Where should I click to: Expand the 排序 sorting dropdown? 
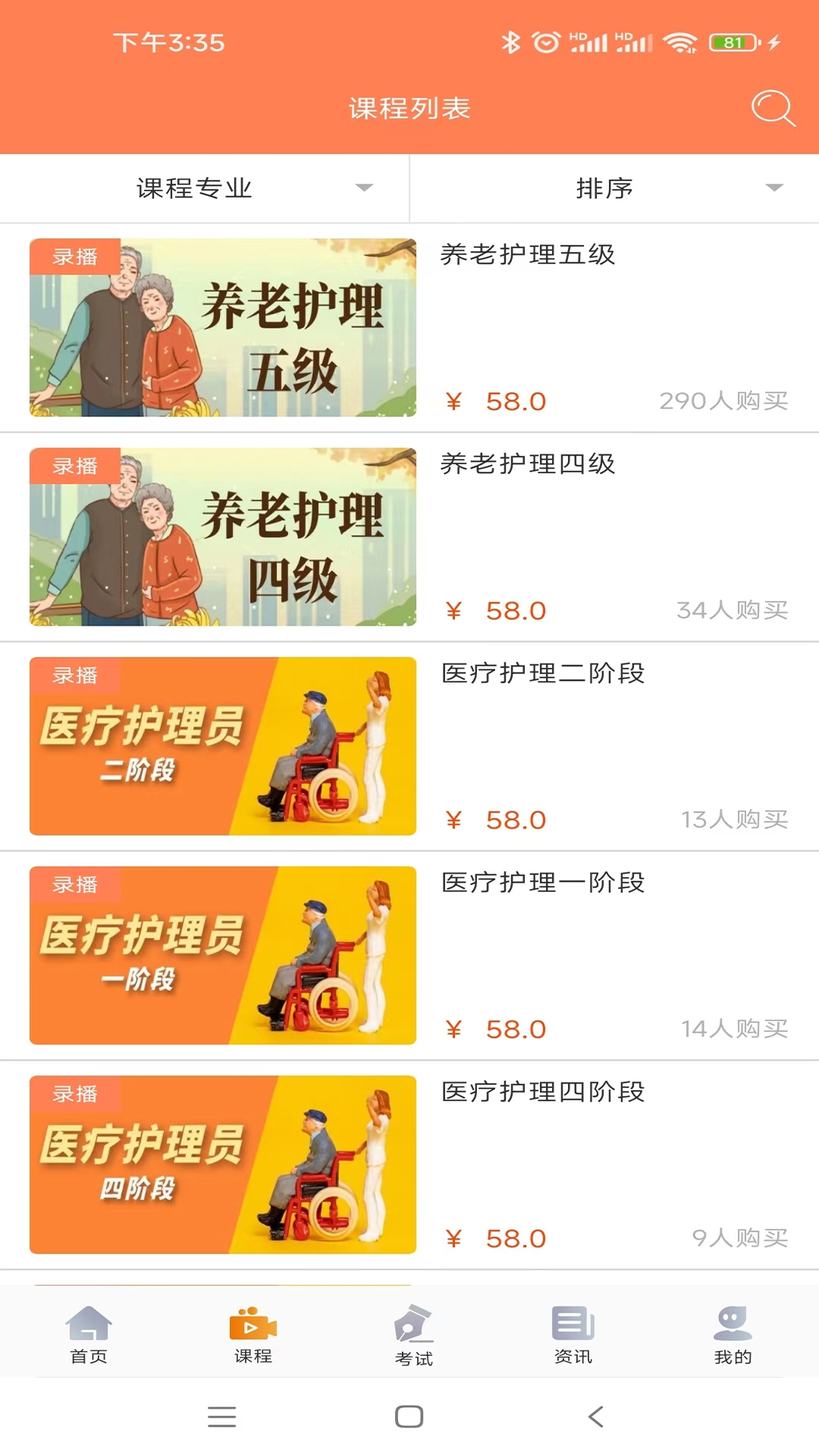603,189
